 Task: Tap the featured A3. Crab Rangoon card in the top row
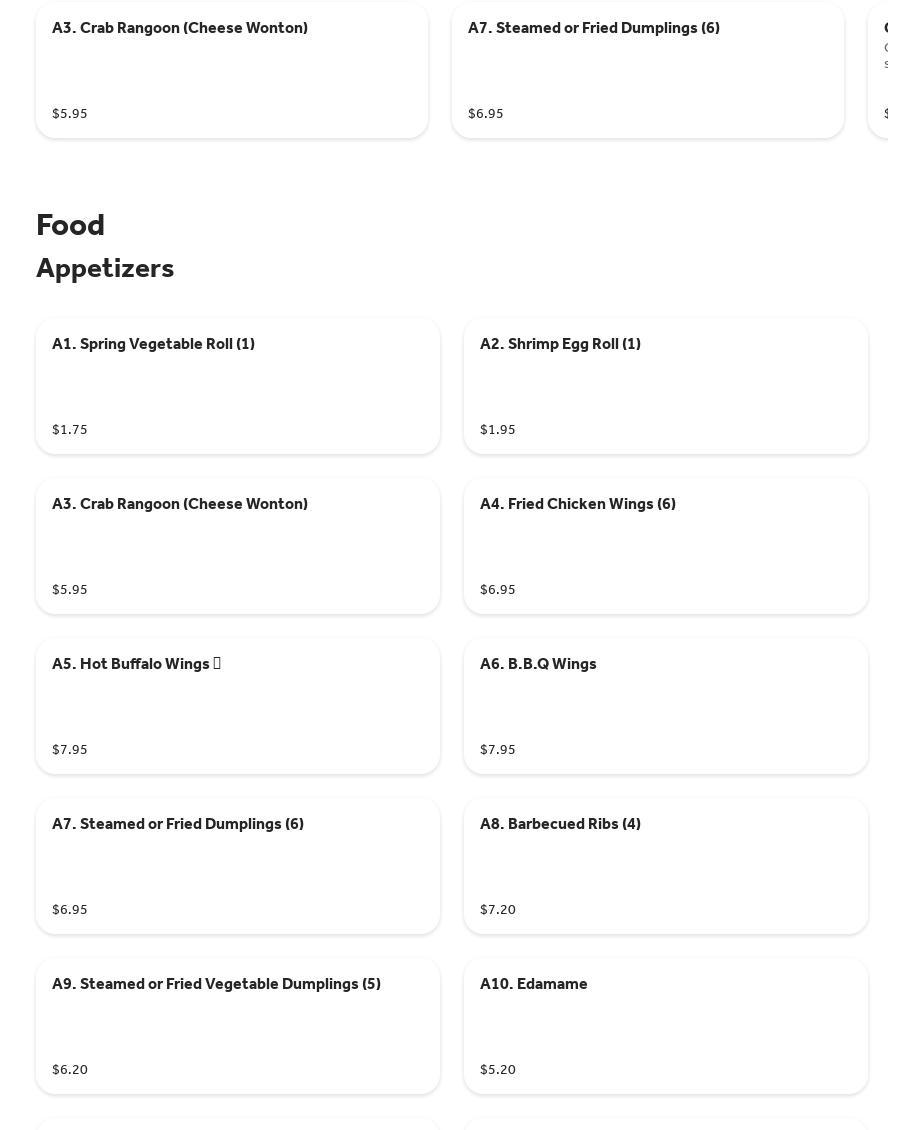tap(232, 70)
